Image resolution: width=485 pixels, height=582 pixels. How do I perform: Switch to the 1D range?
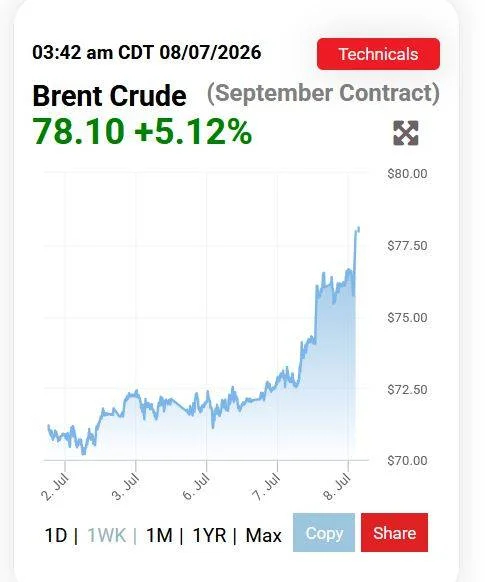pyautogui.click(x=56, y=535)
